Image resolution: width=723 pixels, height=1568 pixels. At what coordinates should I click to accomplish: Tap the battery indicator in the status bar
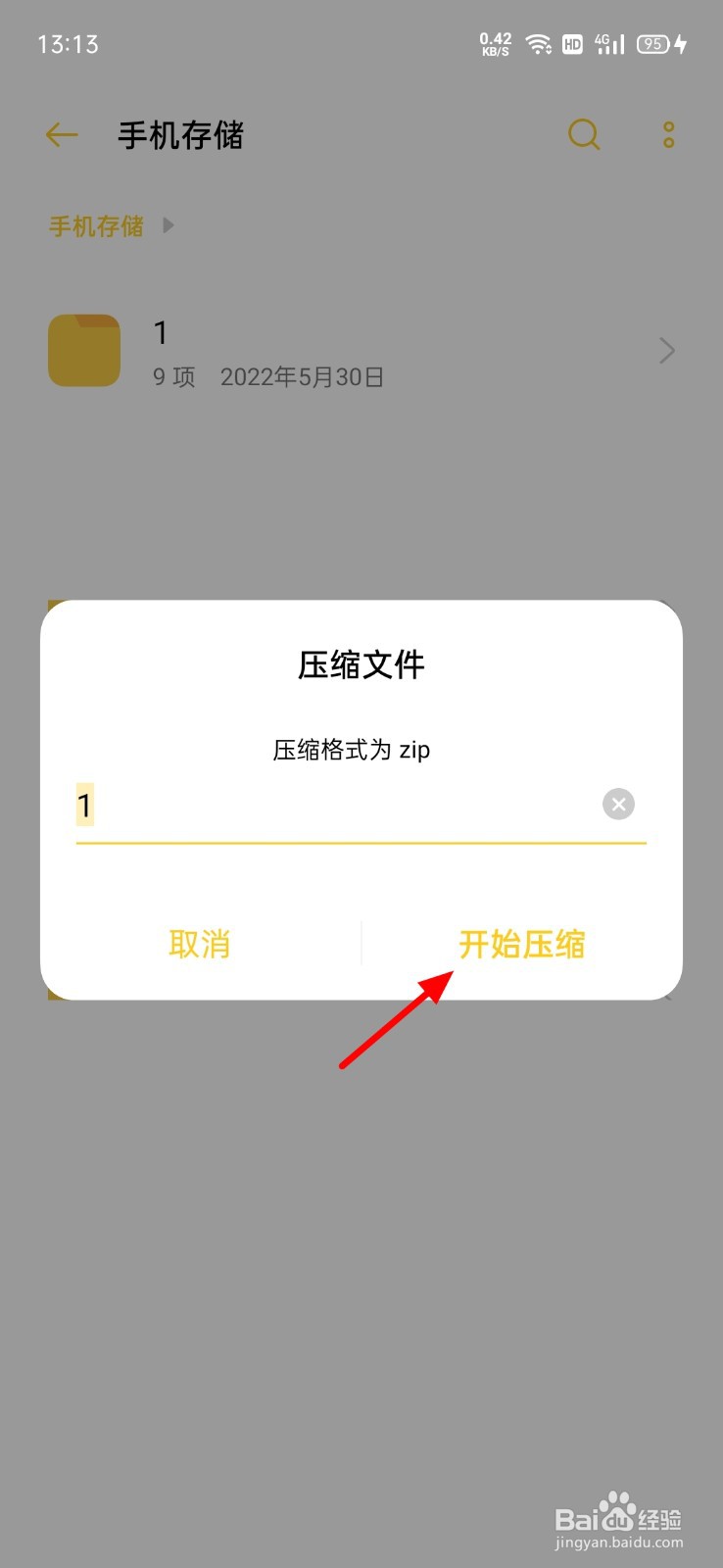tap(654, 43)
